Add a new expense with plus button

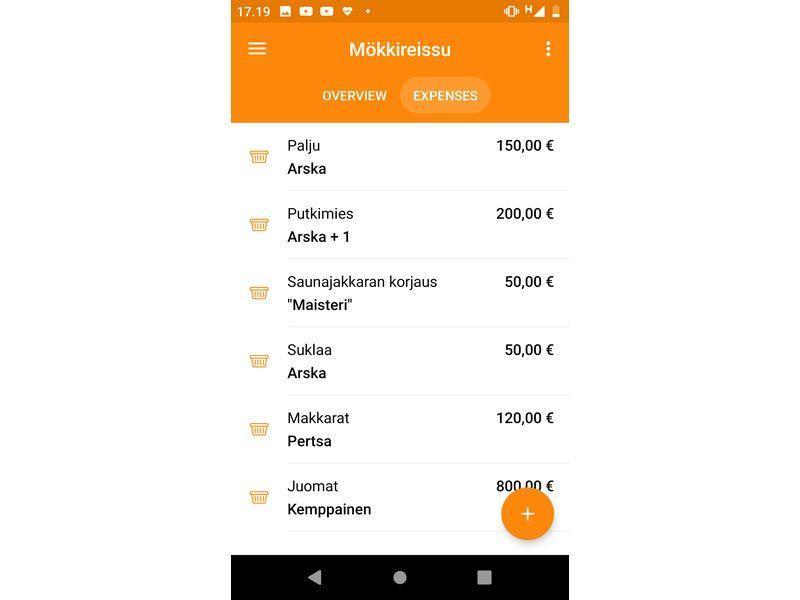pos(527,514)
